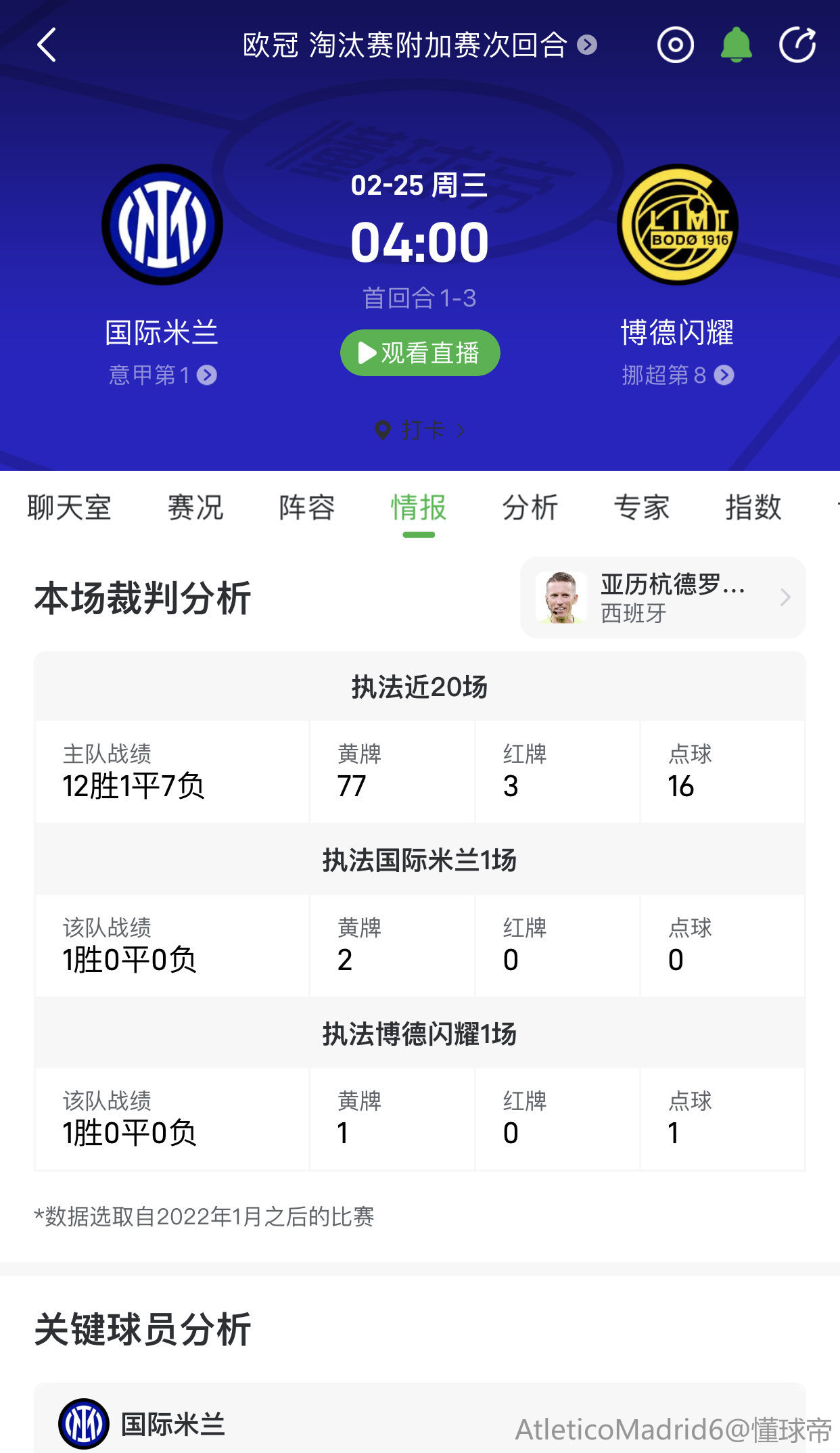Screen dimensions: 840x1453
Task: Open the 国际米兰 team page
Action: (x=162, y=225)
